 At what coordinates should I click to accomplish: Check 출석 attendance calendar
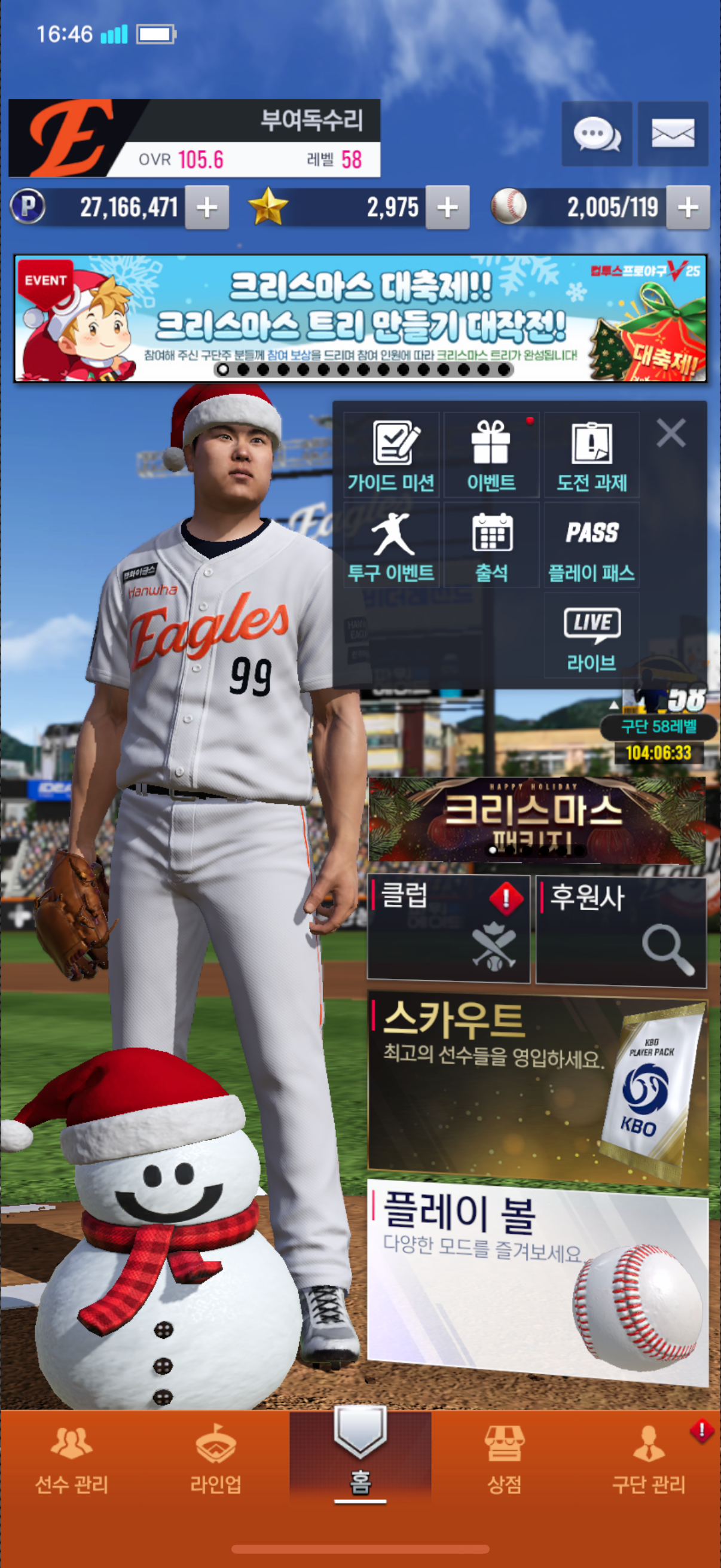pos(491,545)
